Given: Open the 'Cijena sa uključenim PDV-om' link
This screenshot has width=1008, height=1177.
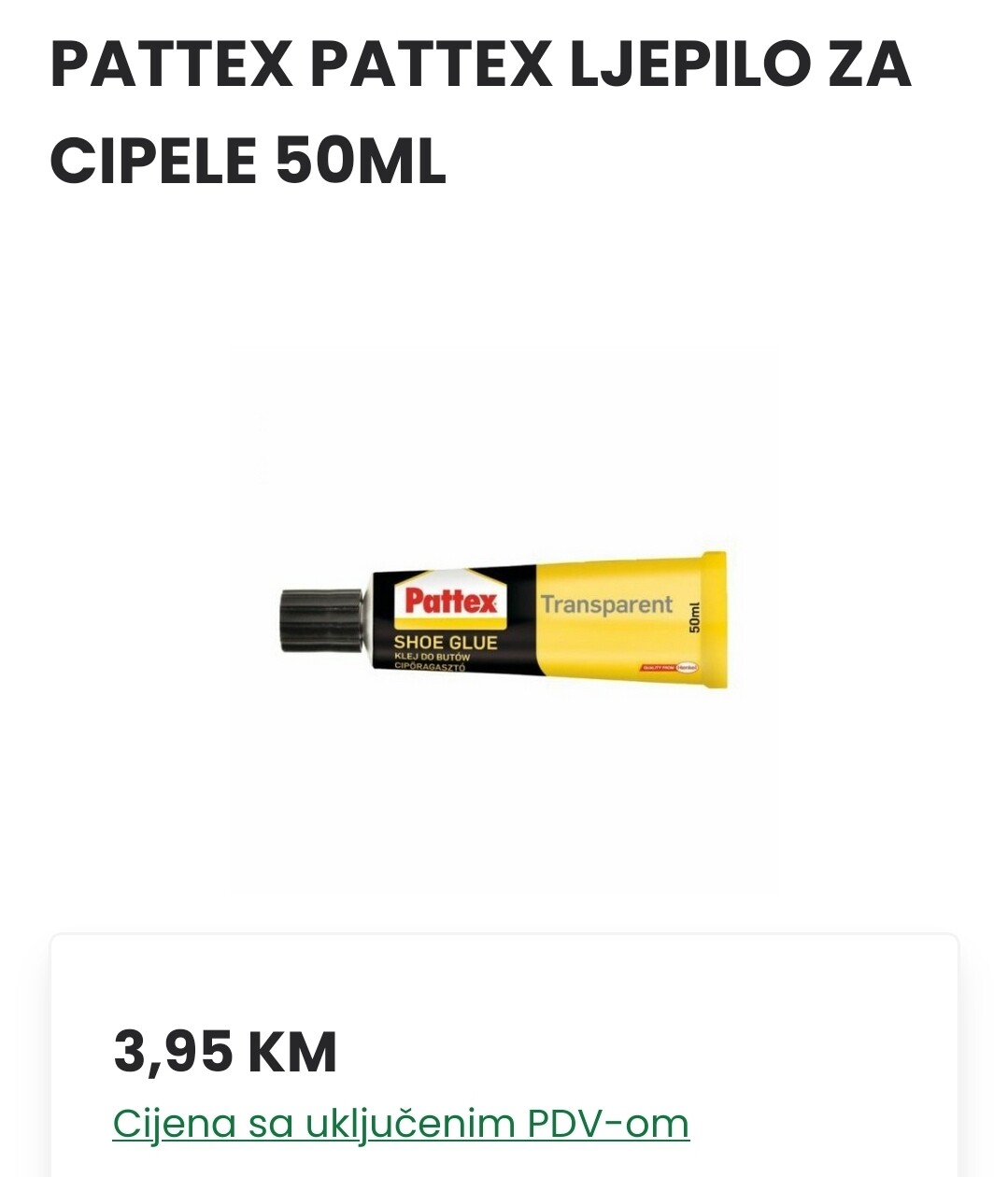Looking at the screenshot, I should pos(401,1123).
